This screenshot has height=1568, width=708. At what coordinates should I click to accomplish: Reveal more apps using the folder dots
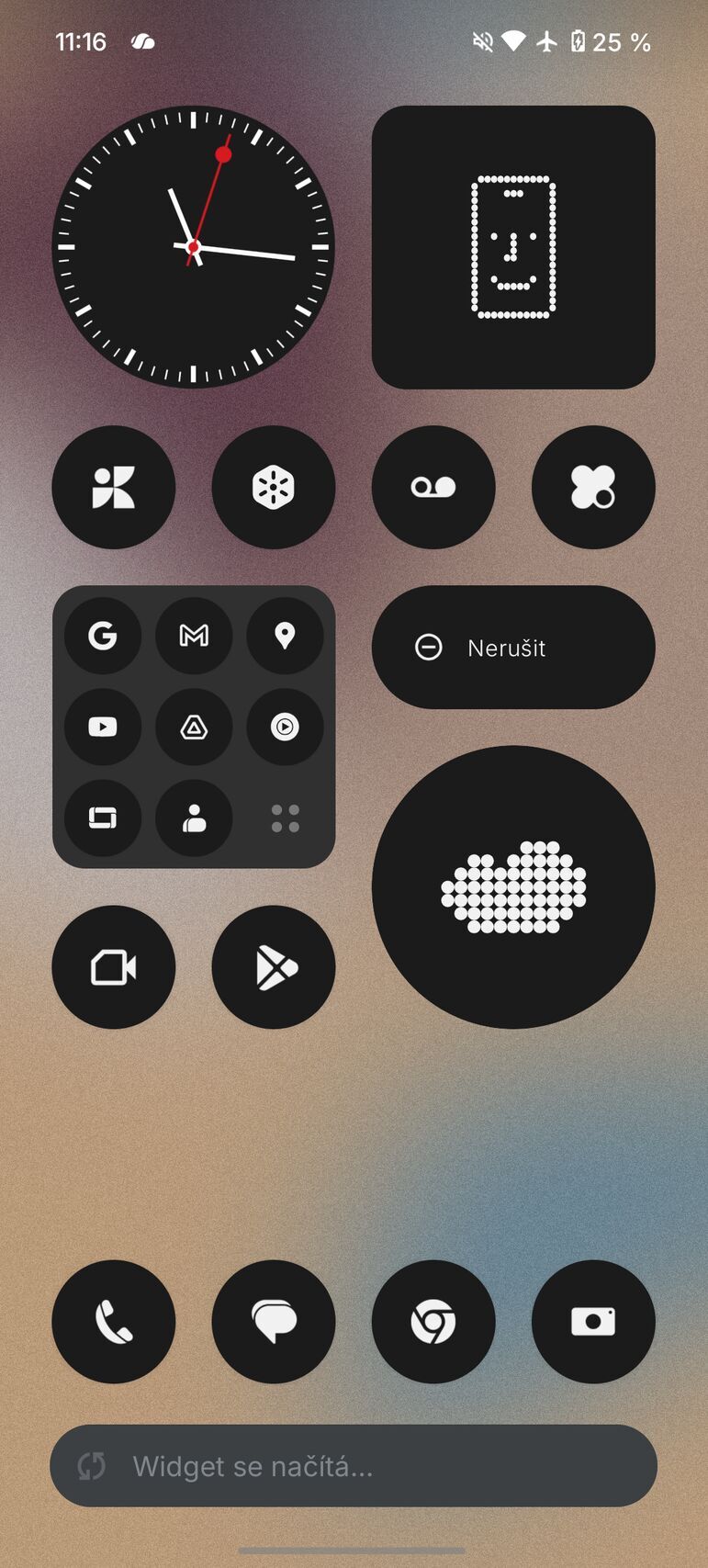tap(286, 818)
